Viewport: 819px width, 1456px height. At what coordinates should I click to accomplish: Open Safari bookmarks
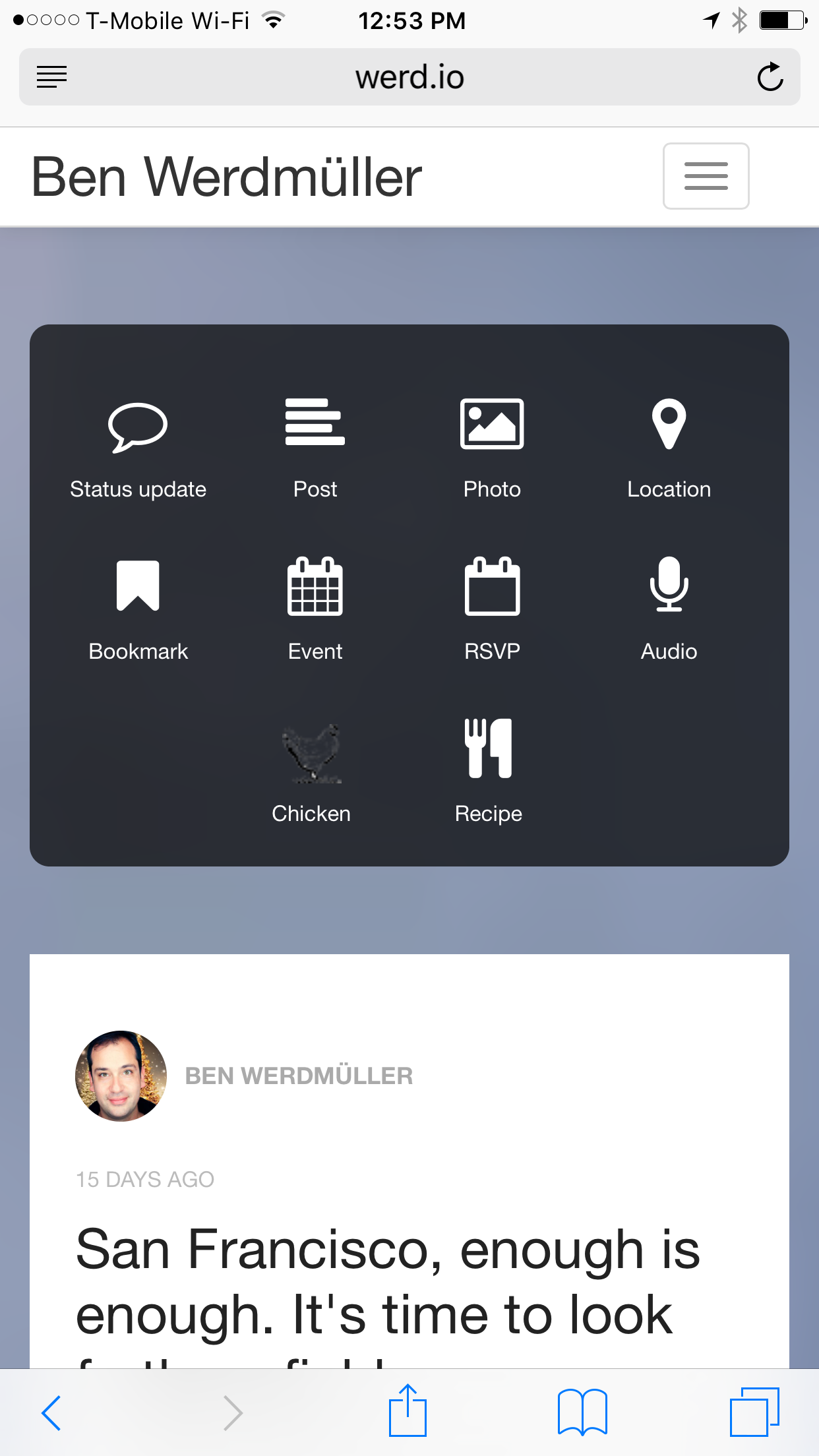[x=582, y=1412]
